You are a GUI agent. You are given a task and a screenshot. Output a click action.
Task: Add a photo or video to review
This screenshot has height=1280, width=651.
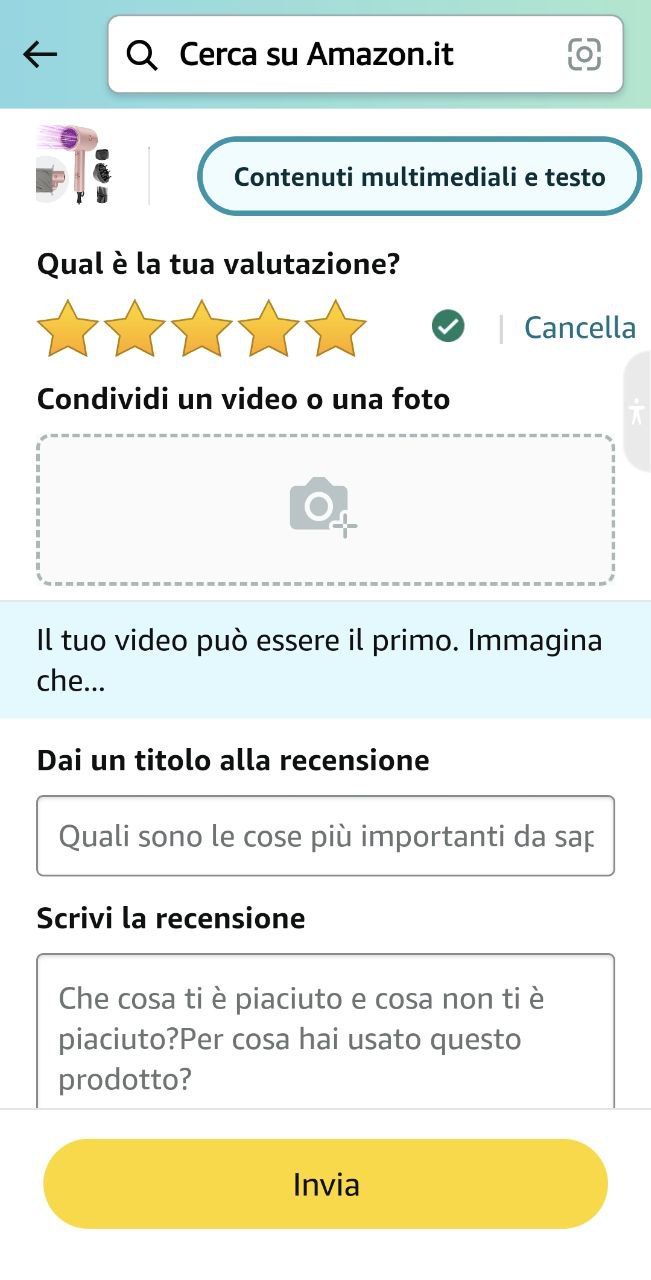point(325,509)
